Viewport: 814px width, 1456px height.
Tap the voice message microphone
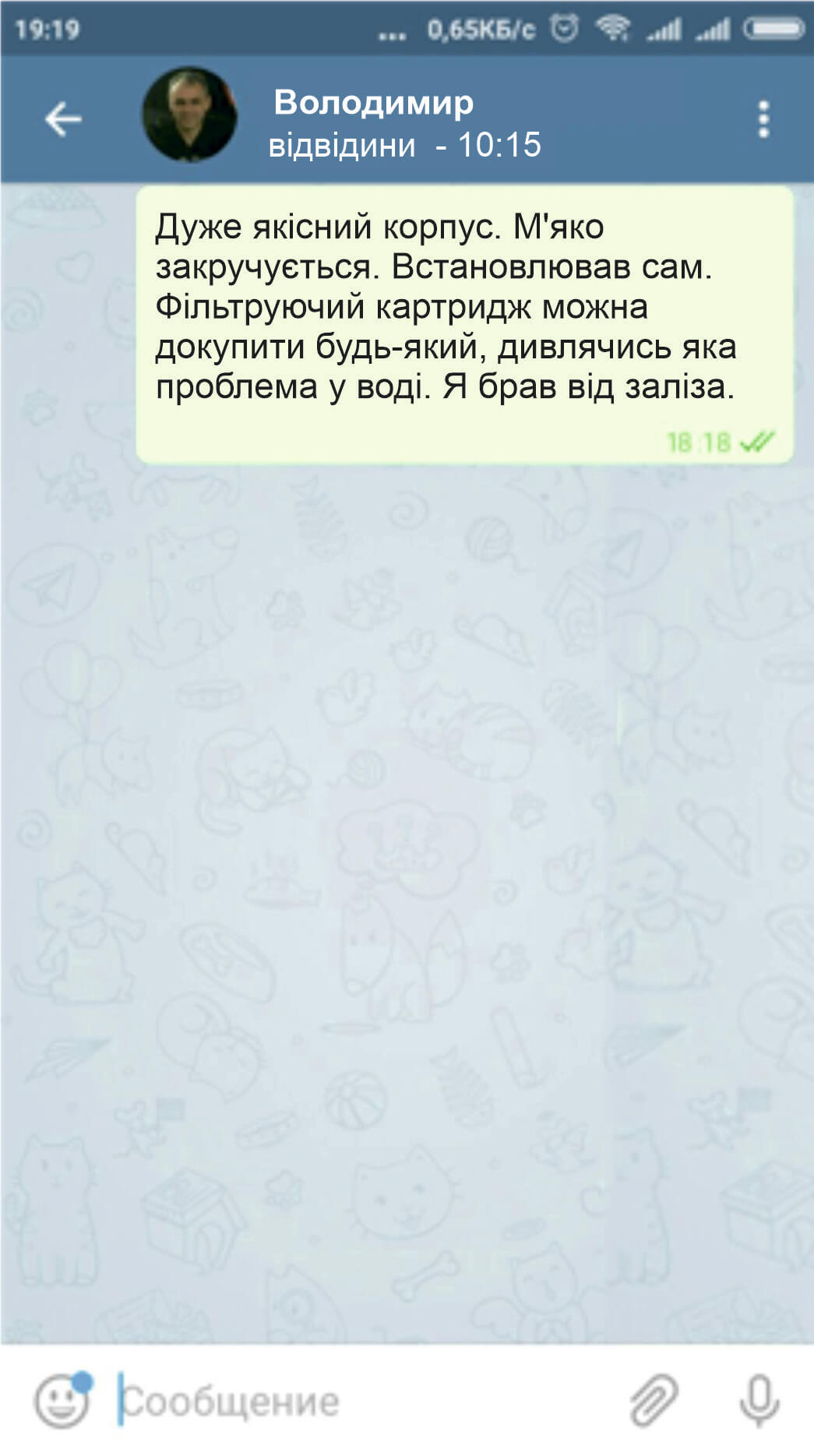(759, 1400)
